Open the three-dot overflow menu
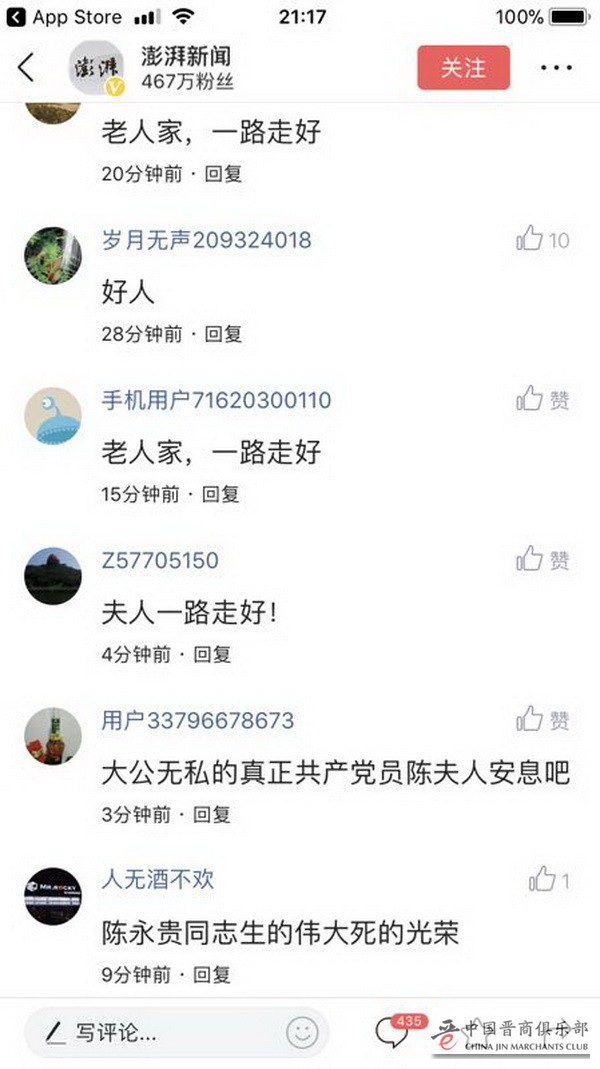The width and height of the screenshot is (600, 1069). [556, 68]
